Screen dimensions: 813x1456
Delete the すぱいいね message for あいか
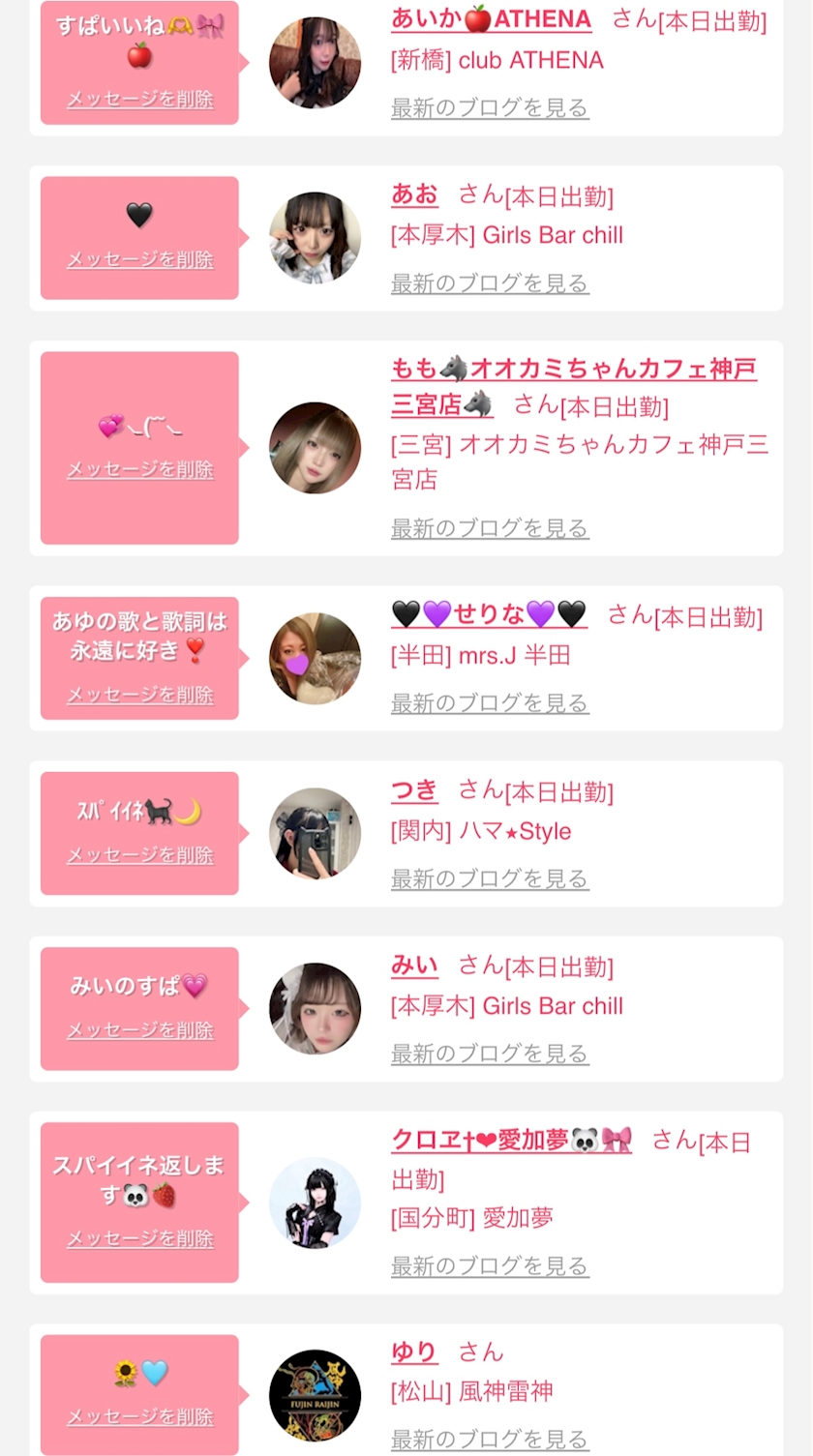(140, 99)
